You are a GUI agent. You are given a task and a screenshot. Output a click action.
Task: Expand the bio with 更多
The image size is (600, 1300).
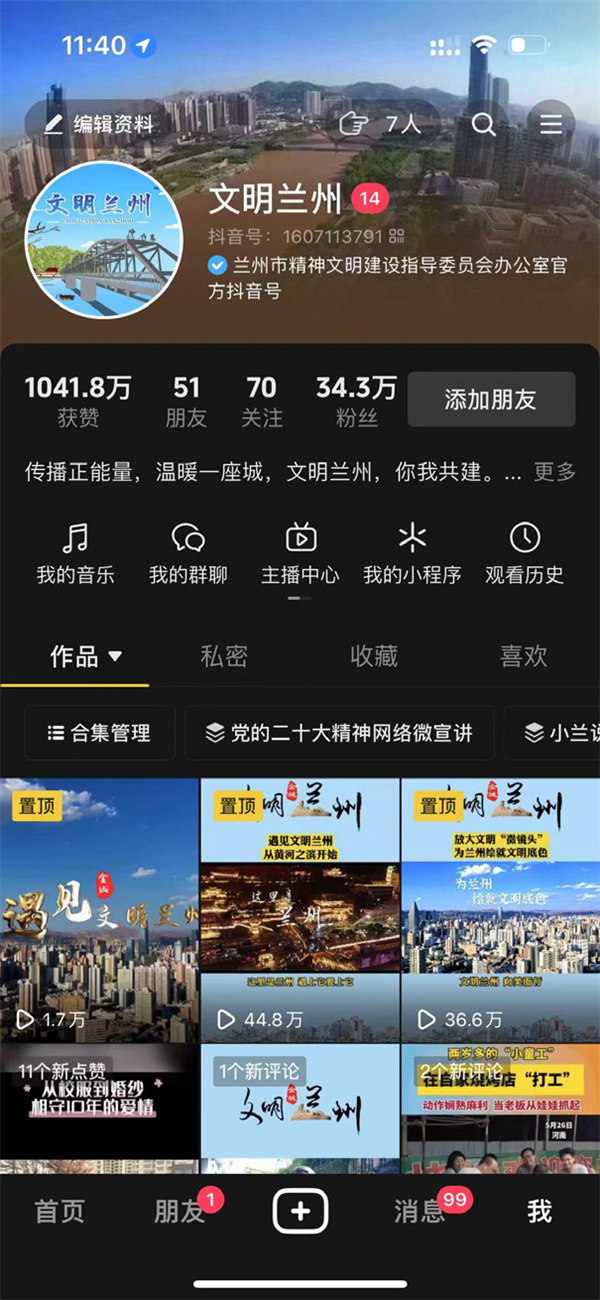pos(554,472)
